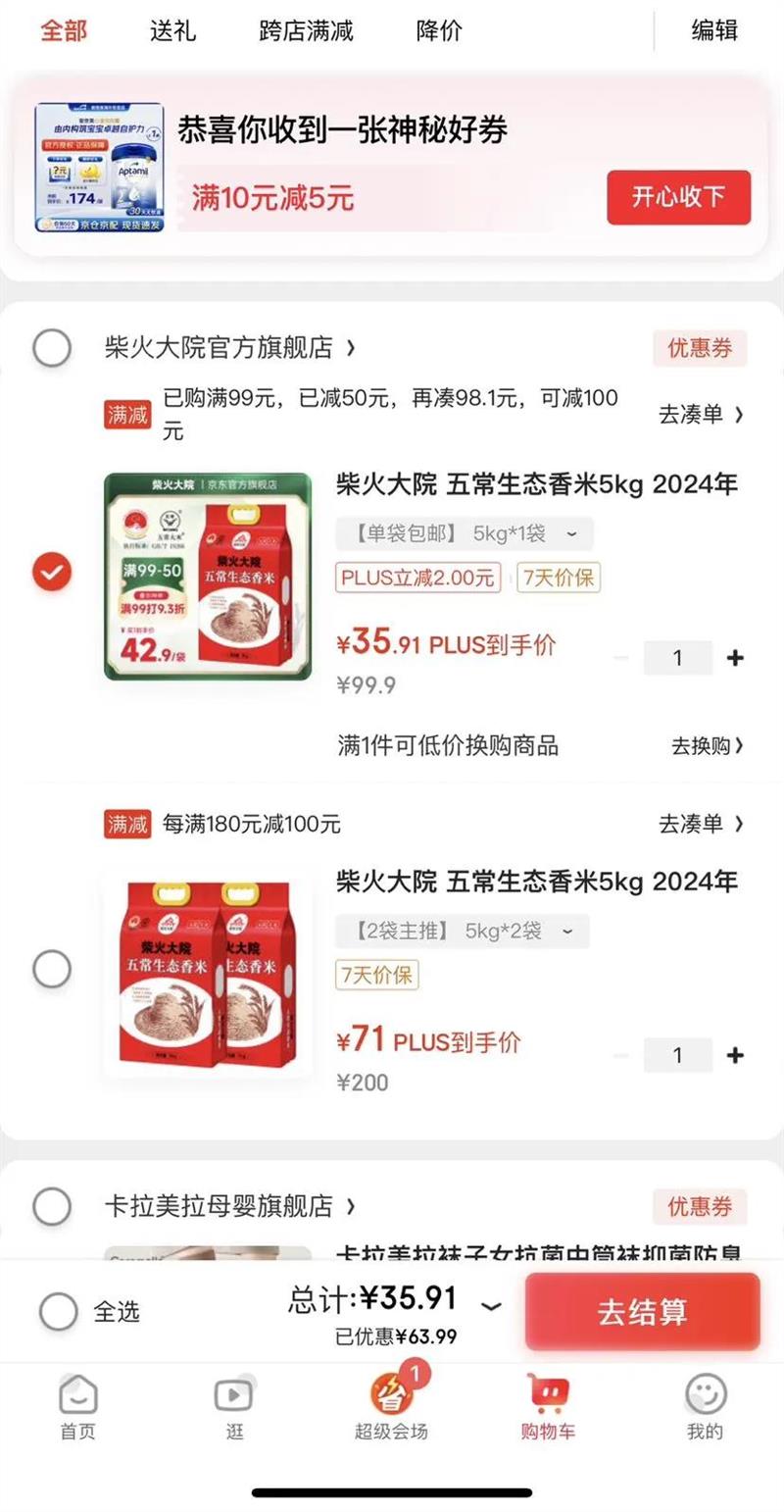The width and height of the screenshot is (784, 1512).
Task: Change the 【2袋主推】5kg*2袋 specification
Action: coord(462,931)
